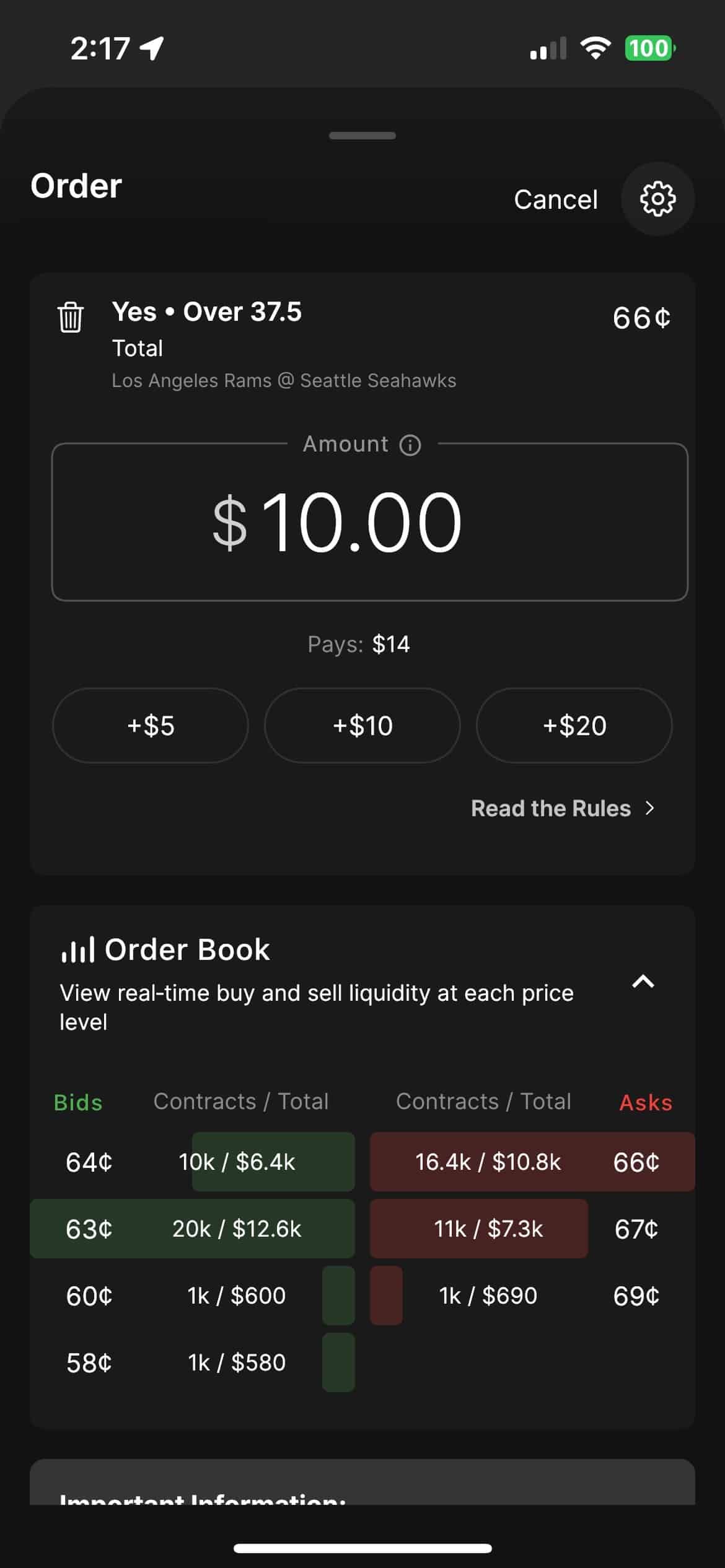Collapse the Order Book section
Screen dimensions: 725x1568
click(x=643, y=982)
